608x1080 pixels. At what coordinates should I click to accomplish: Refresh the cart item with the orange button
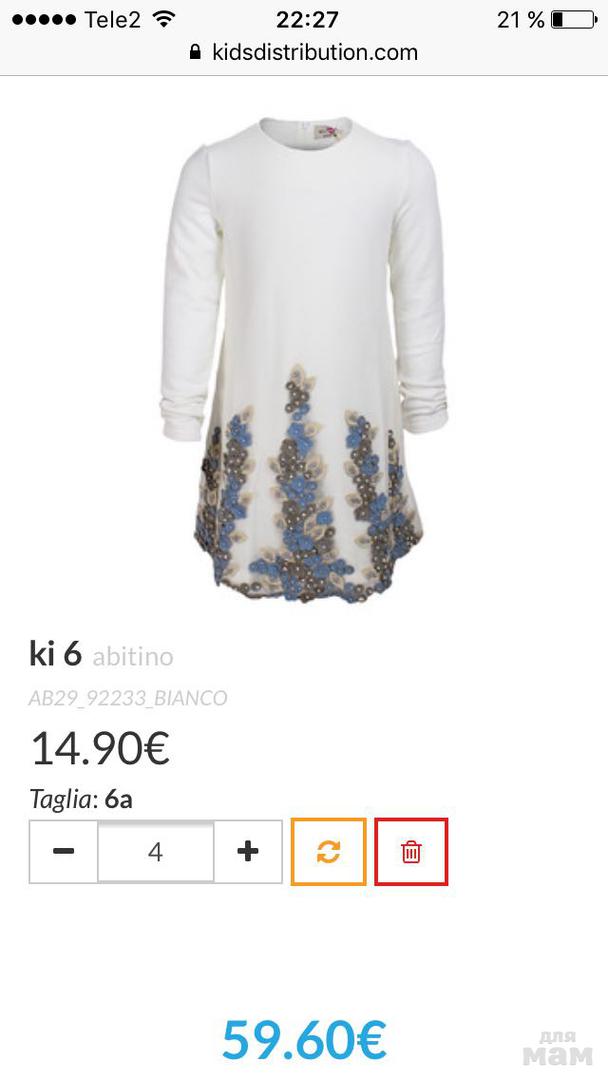tap(328, 851)
